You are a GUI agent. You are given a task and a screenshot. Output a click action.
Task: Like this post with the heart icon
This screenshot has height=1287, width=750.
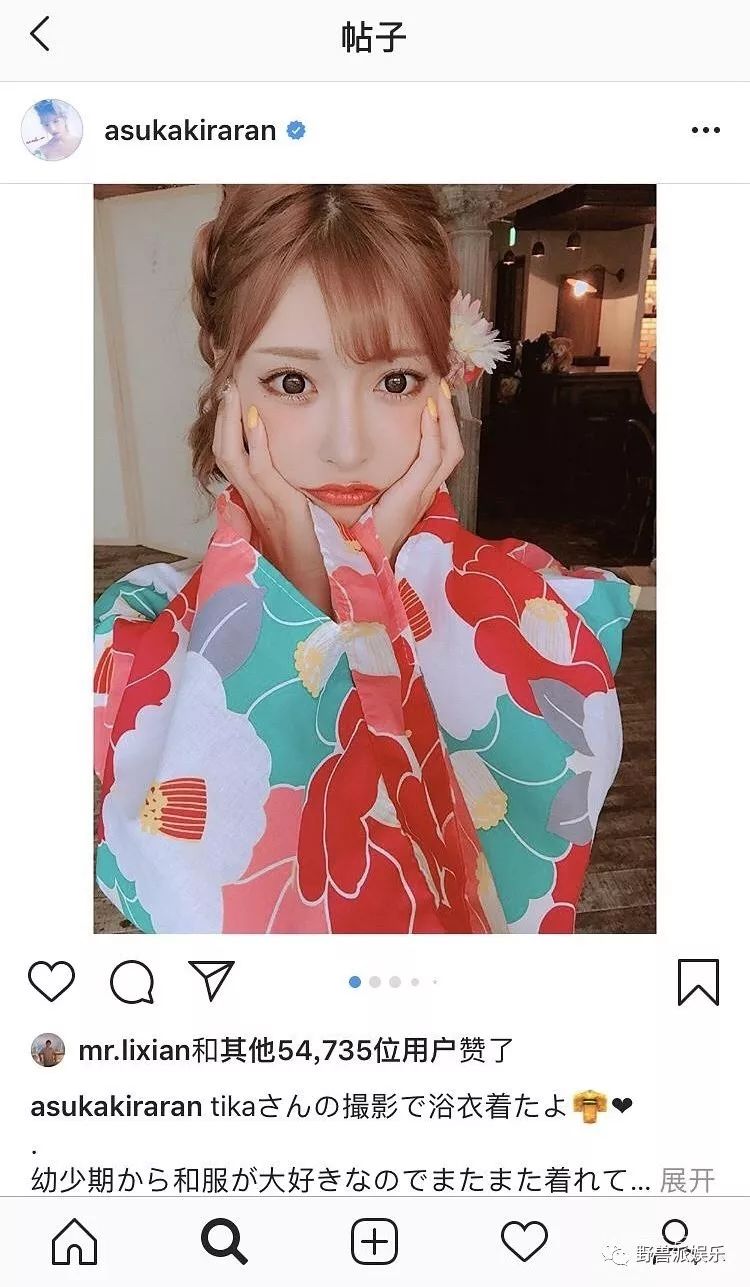pos(52,981)
